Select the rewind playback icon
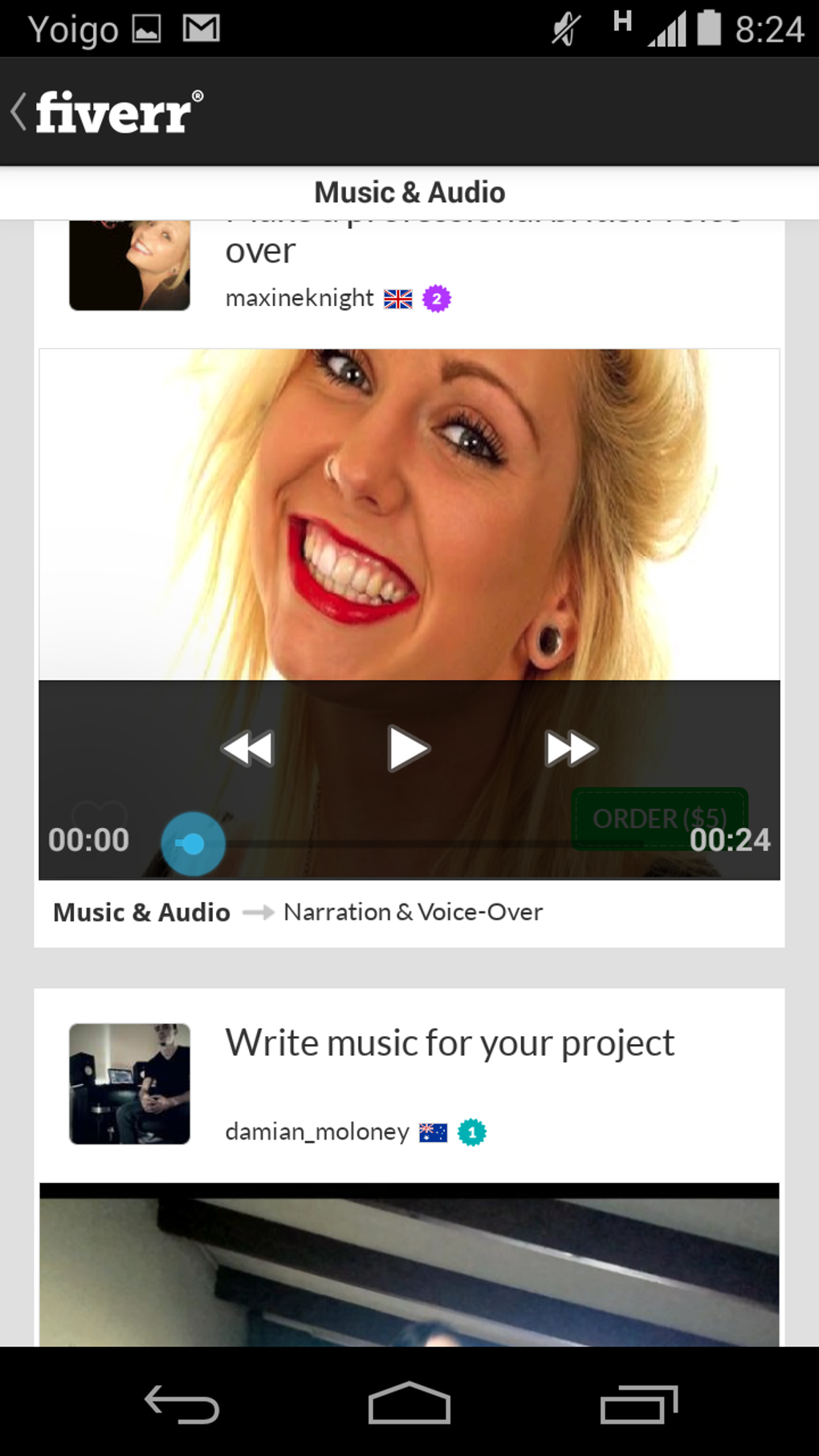Screen dimensions: 819x1456 [247, 748]
